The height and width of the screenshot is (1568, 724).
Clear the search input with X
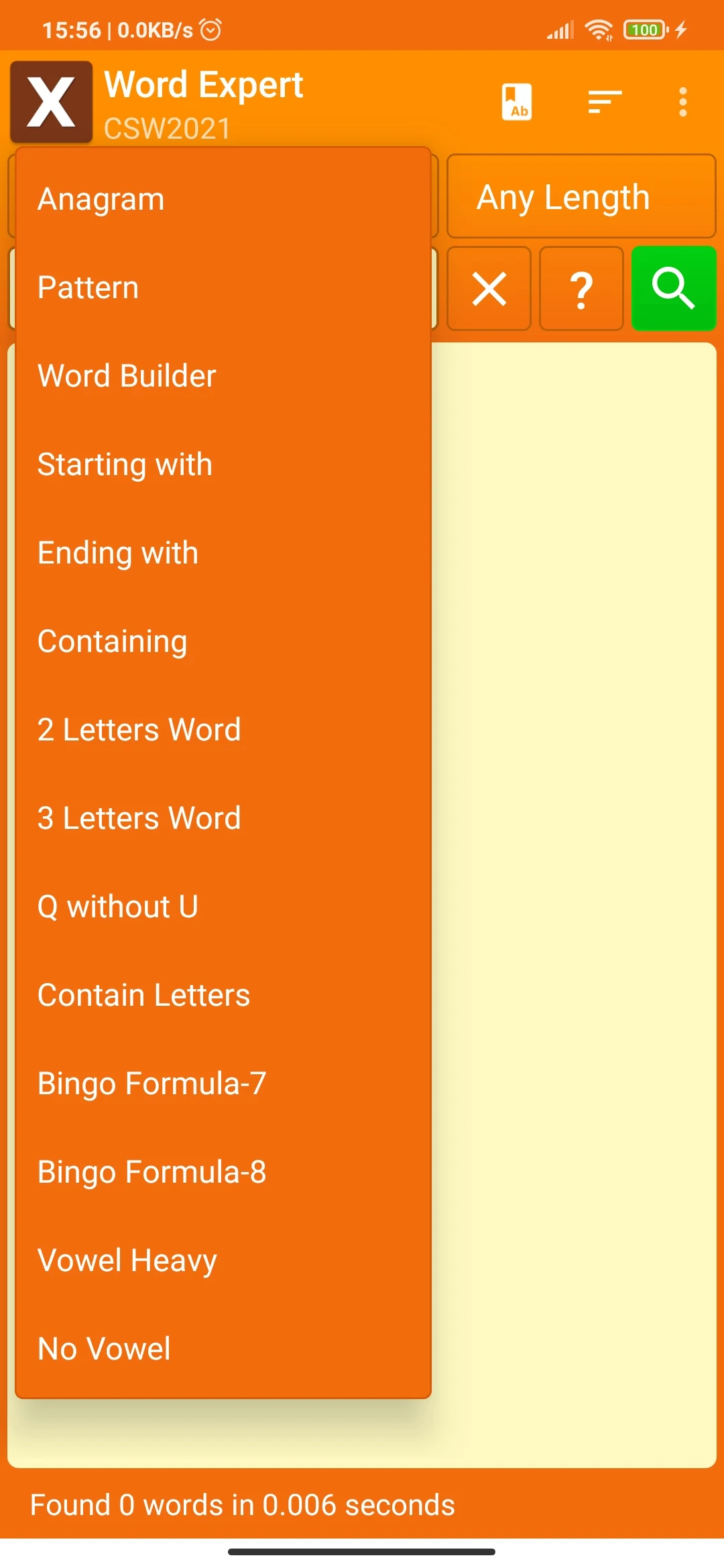(x=489, y=289)
